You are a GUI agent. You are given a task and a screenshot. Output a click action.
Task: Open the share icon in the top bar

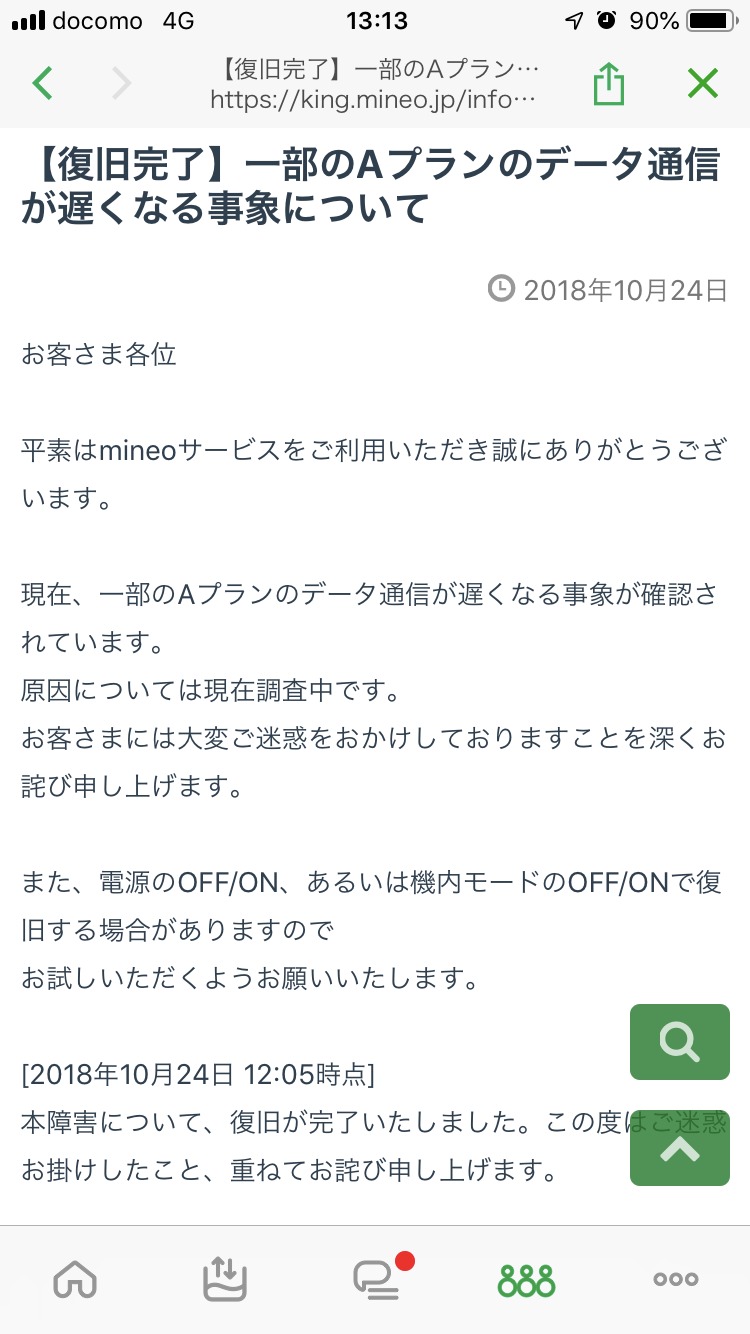(608, 84)
